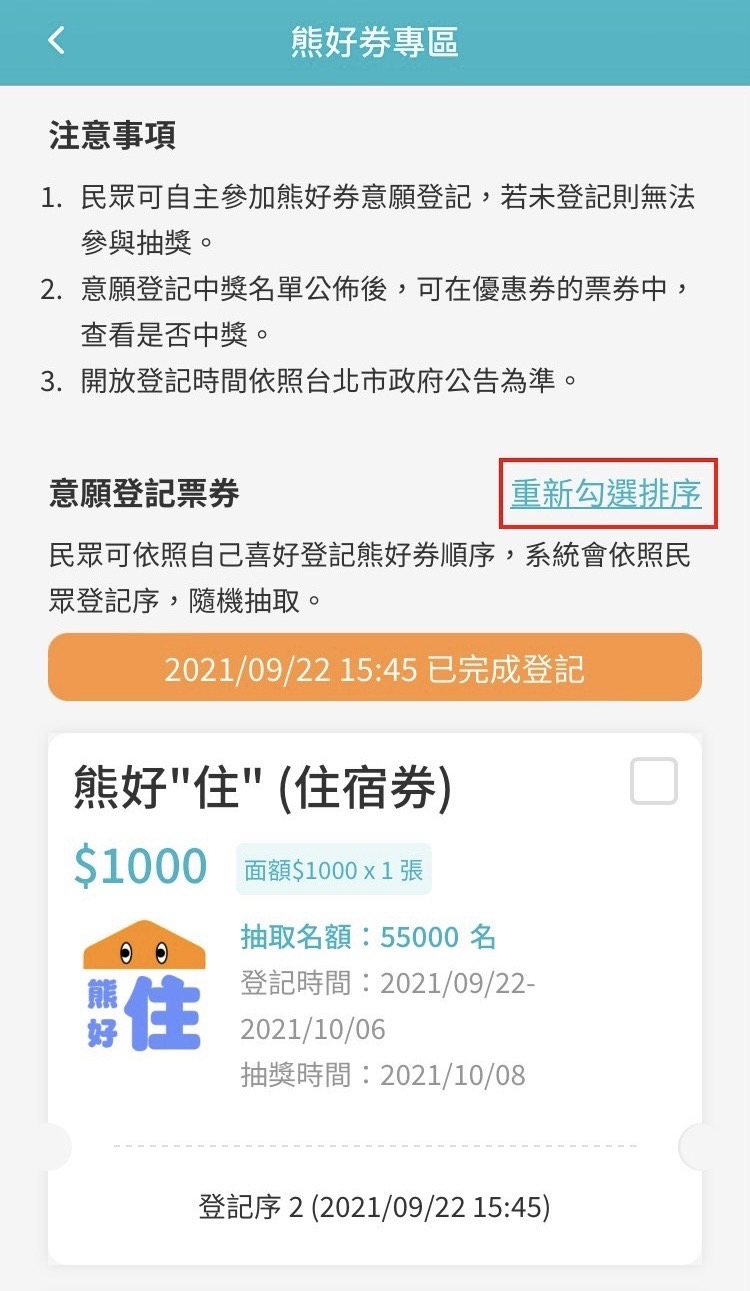Image resolution: width=750 pixels, height=1291 pixels.
Task: Go back using the header arrow
Action: click(56, 41)
